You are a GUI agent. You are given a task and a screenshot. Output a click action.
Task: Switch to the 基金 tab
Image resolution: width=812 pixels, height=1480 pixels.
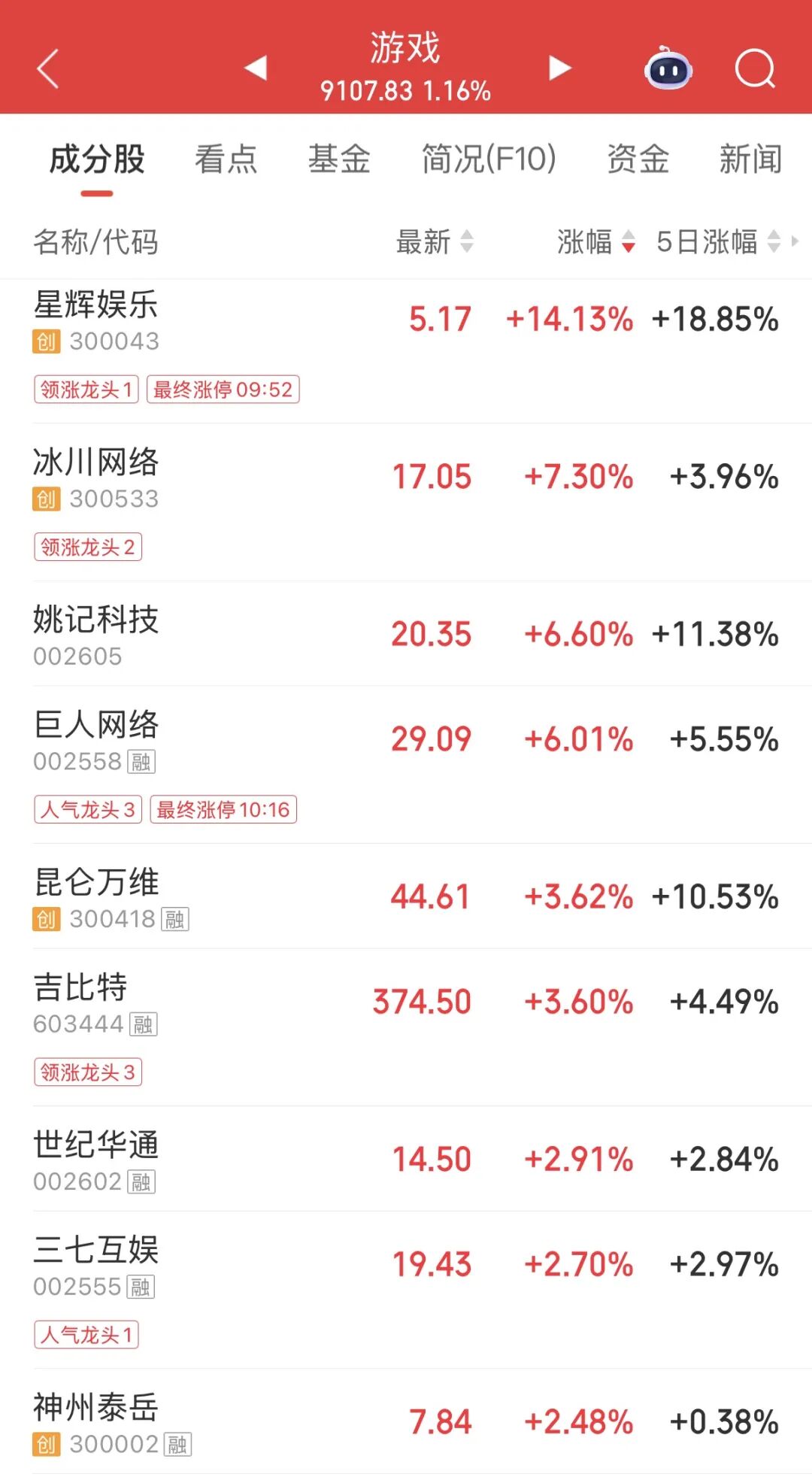[x=339, y=159]
